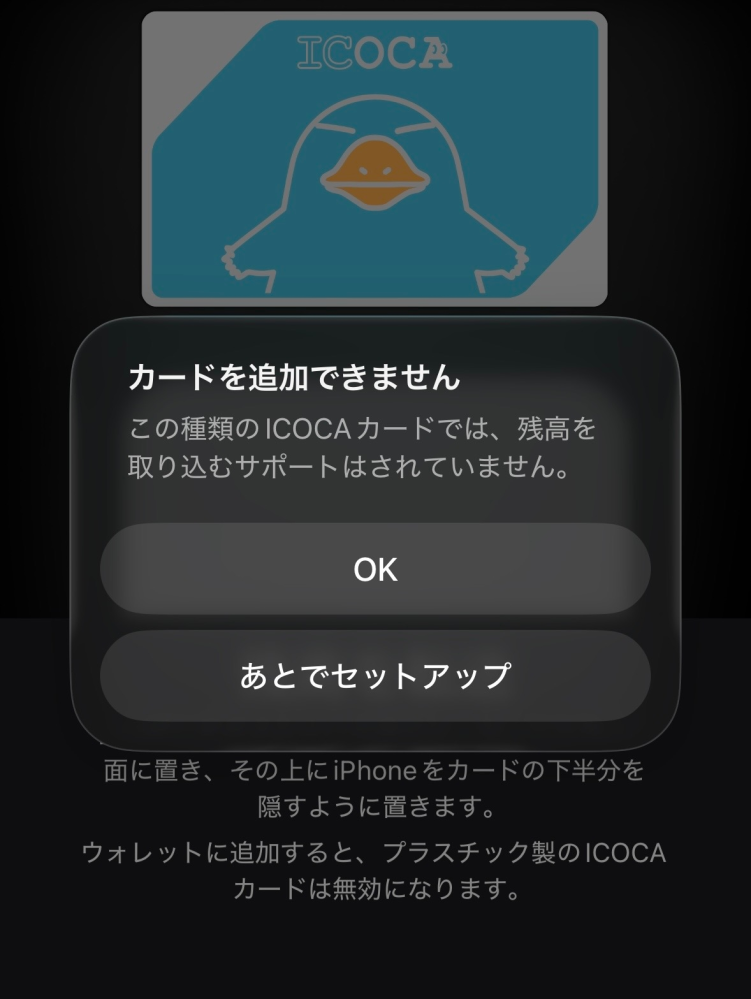Tap the penguin's orange beak on card

point(375,170)
